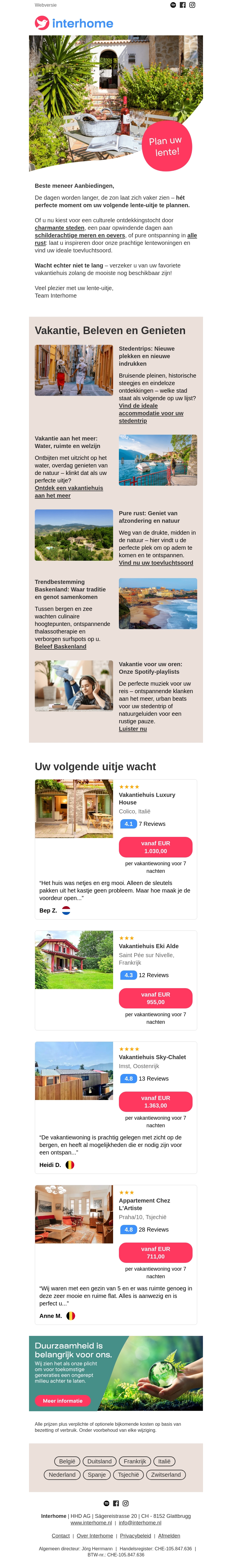Open the Webversie link

coord(46,5)
